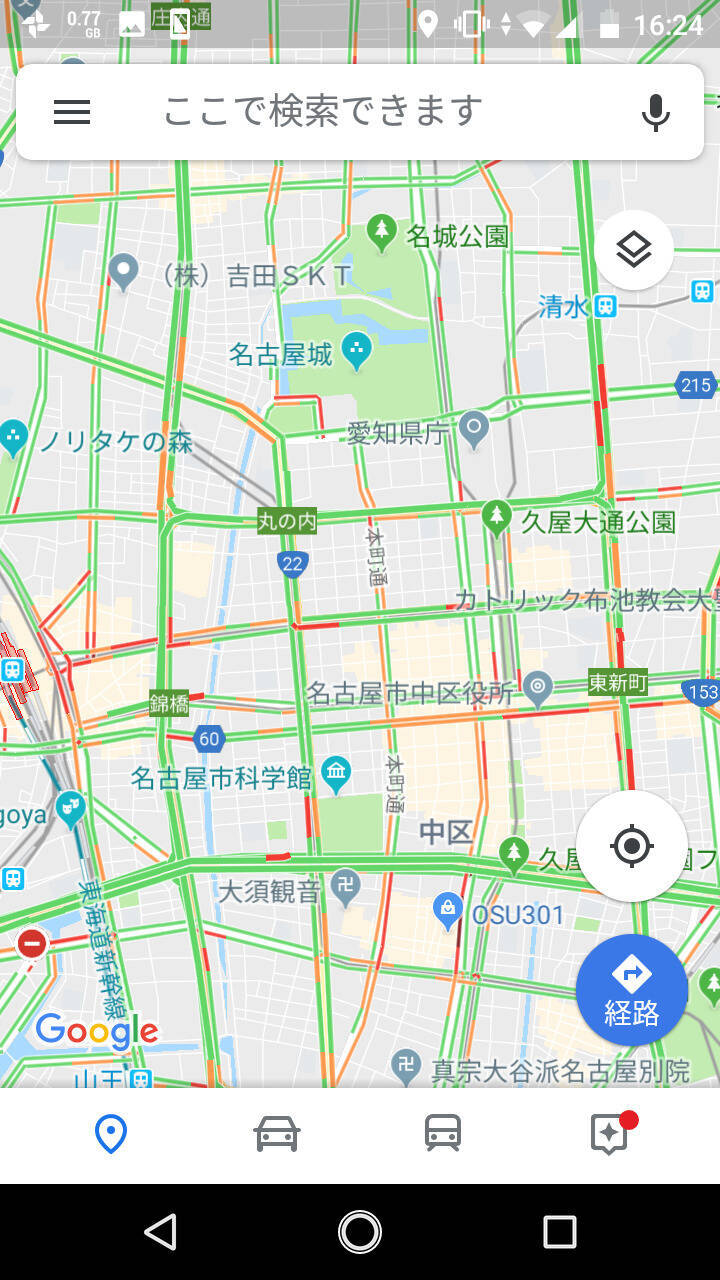
Task: Select the 愛知県庁 place pin
Action: 474,429
